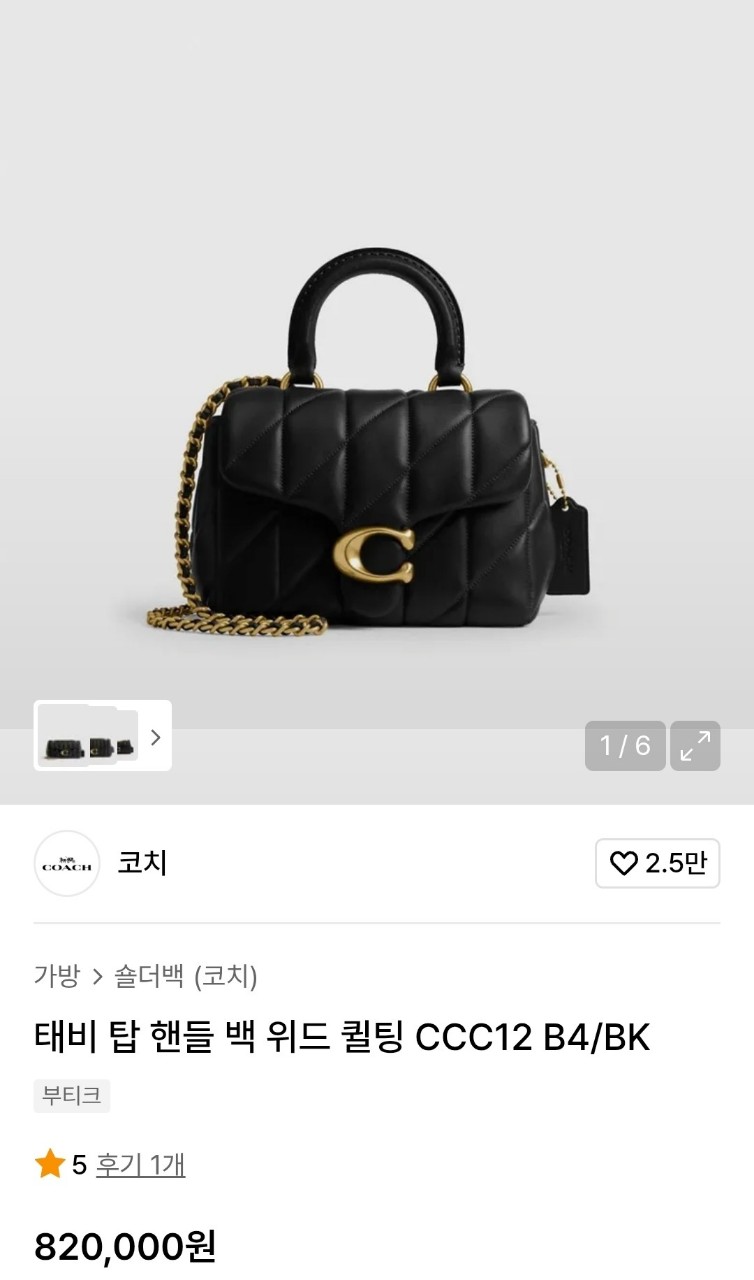The image size is (754, 1280).
Task: Like the product with heart 2.5만
Action: pyautogui.click(x=657, y=863)
